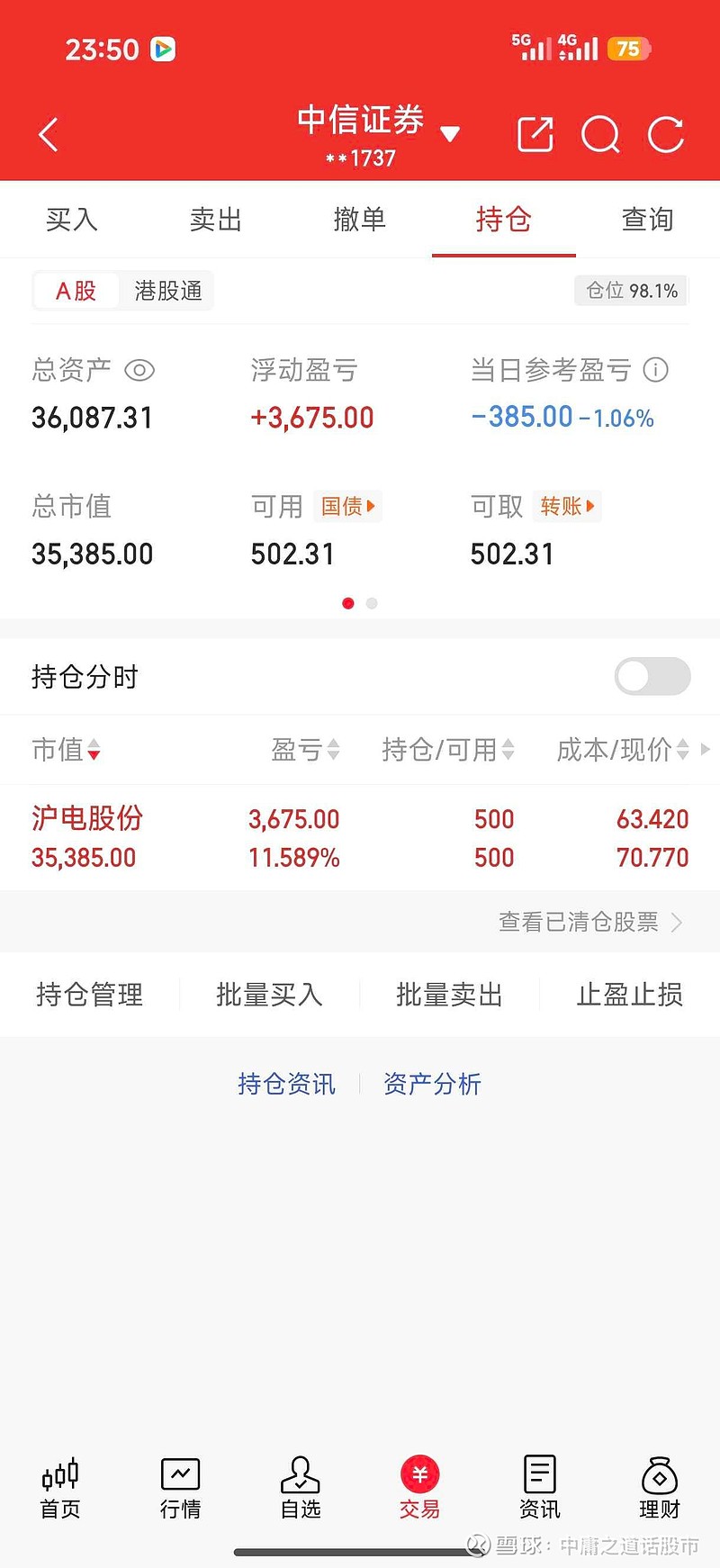Open the 当日参考盈亏 info icon
The width and height of the screenshot is (720, 1568).
point(656,370)
